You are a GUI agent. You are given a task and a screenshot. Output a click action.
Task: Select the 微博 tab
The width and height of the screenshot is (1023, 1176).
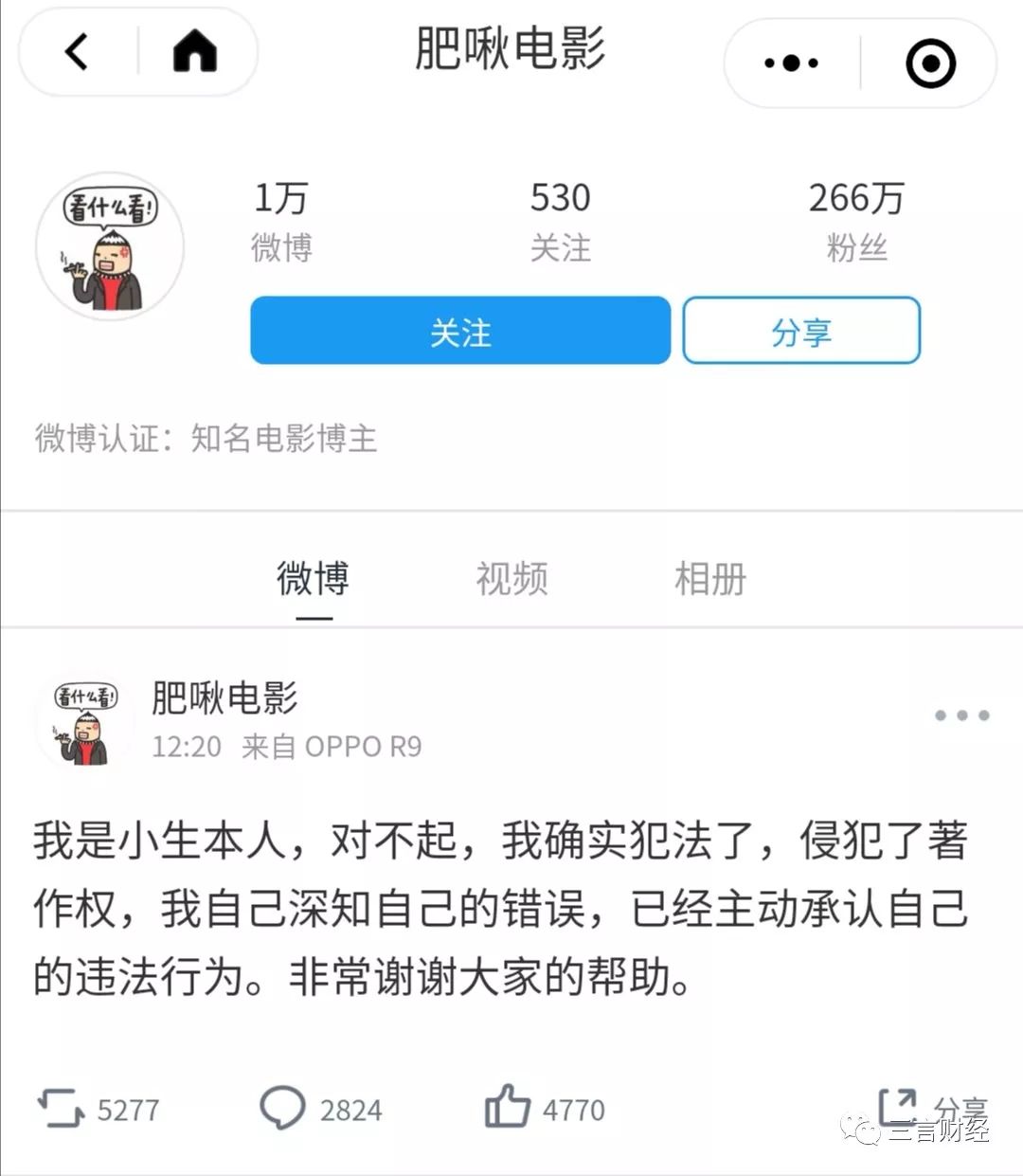(x=313, y=578)
